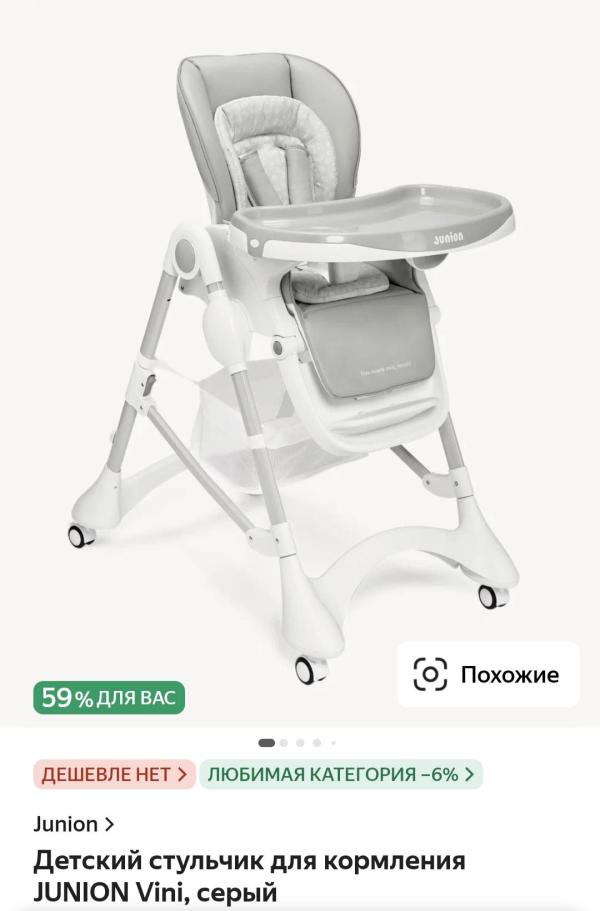600x911 pixels.
Task: Open the Дешевле нет chip
Action: [114, 774]
